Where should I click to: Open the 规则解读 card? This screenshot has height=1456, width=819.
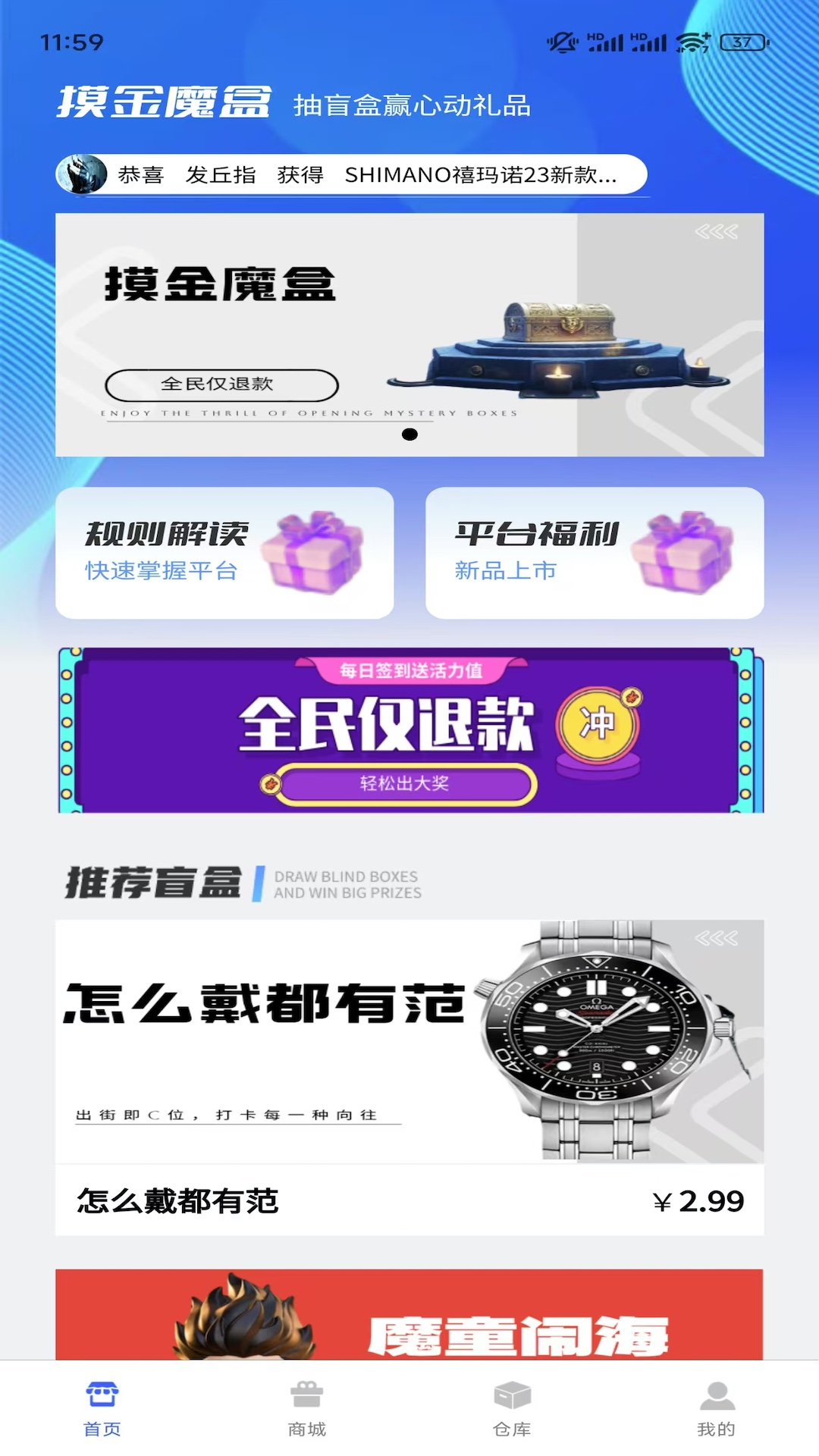(x=224, y=553)
